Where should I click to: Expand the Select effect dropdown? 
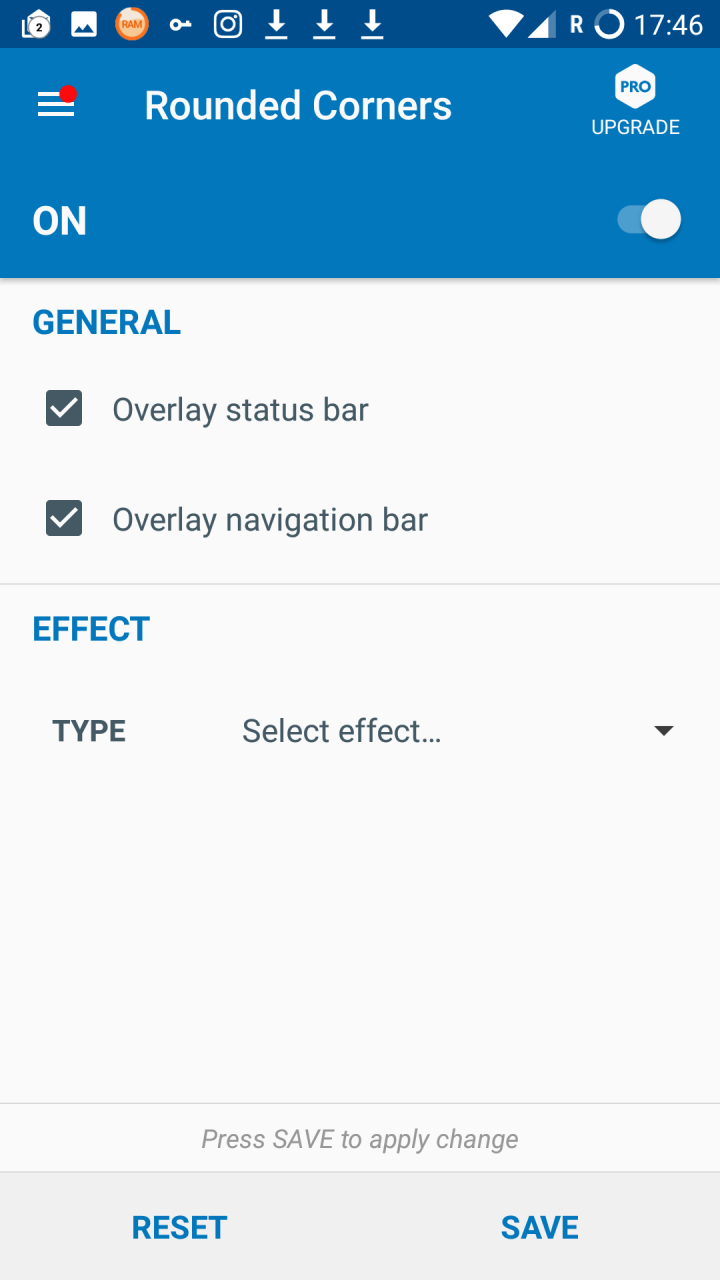[x=458, y=731]
